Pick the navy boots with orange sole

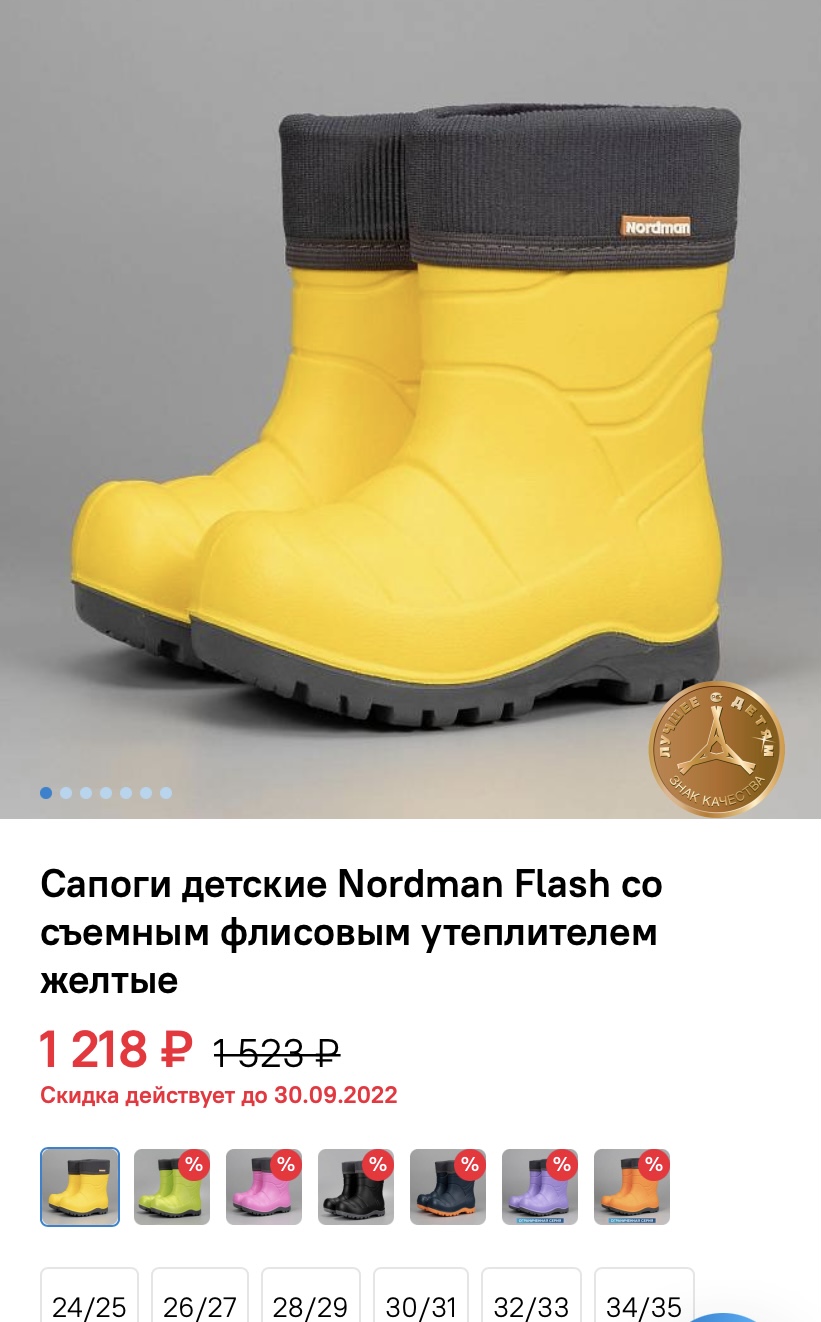coord(448,1187)
